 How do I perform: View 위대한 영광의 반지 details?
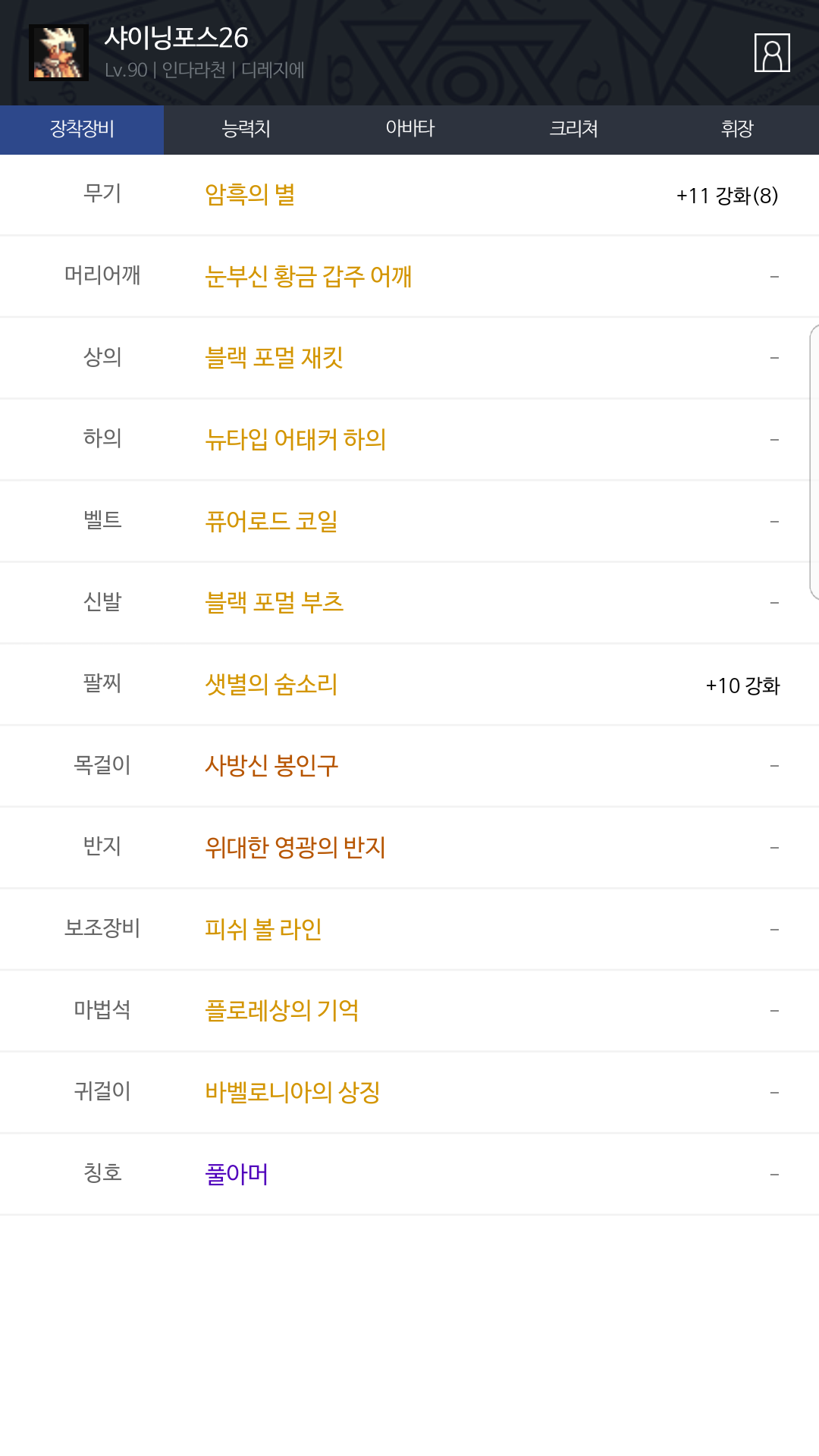coord(295,848)
